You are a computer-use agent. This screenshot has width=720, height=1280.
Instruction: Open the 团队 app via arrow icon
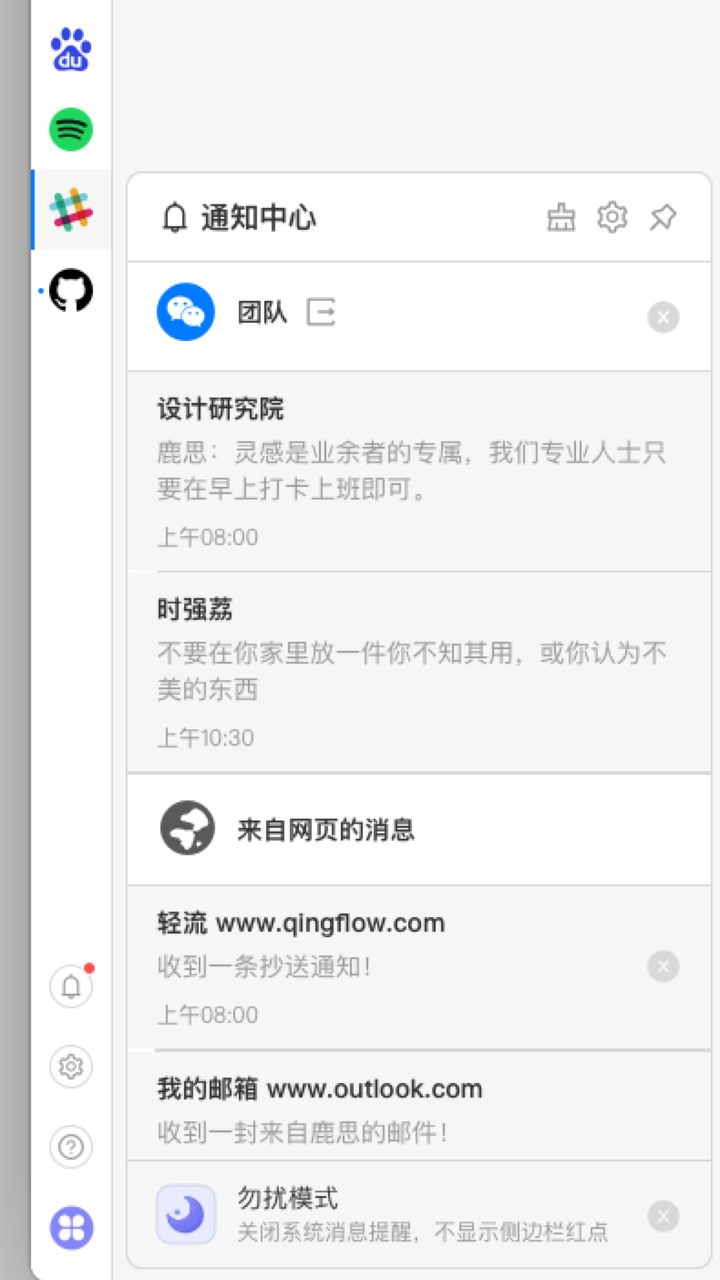tap(321, 312)
